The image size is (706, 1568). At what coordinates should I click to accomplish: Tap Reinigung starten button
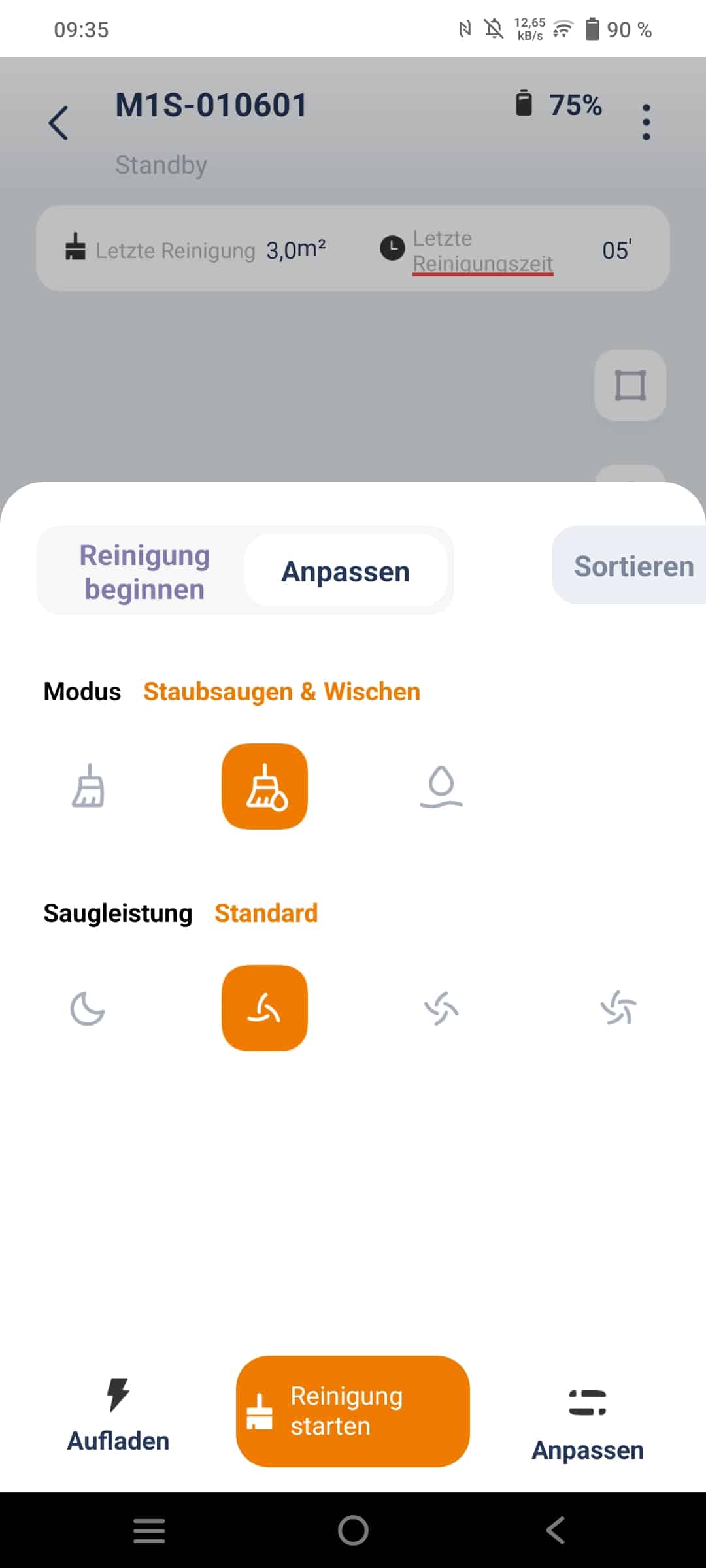tap(353, 1411)
